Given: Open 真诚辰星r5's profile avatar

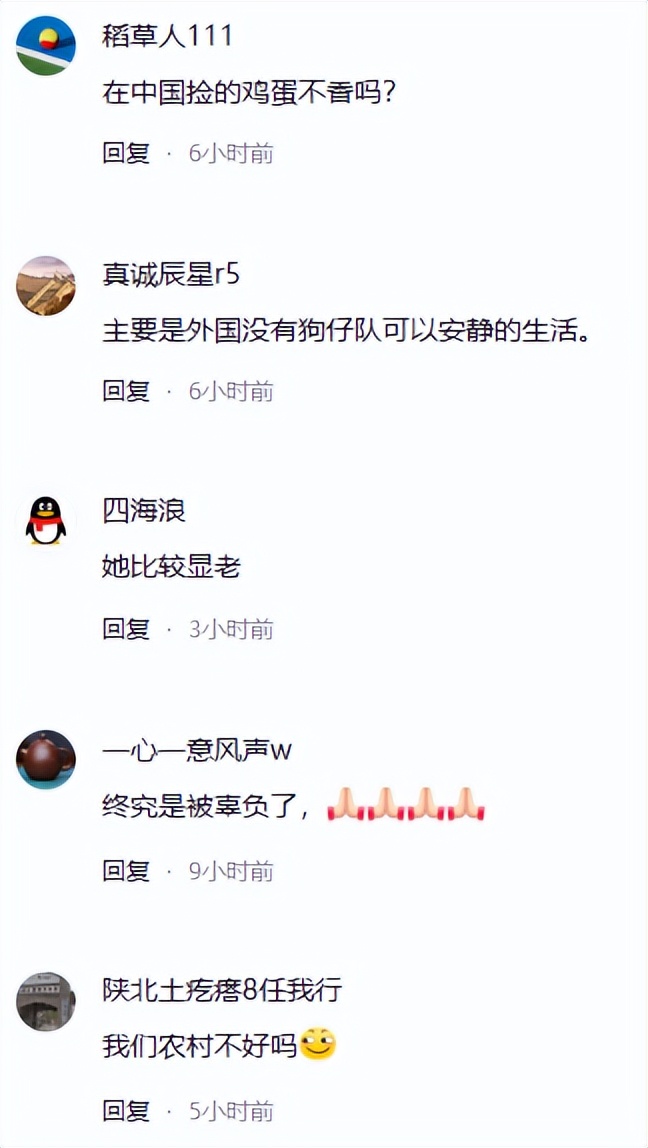Looking at the screenshot, I should pos(46,285).
